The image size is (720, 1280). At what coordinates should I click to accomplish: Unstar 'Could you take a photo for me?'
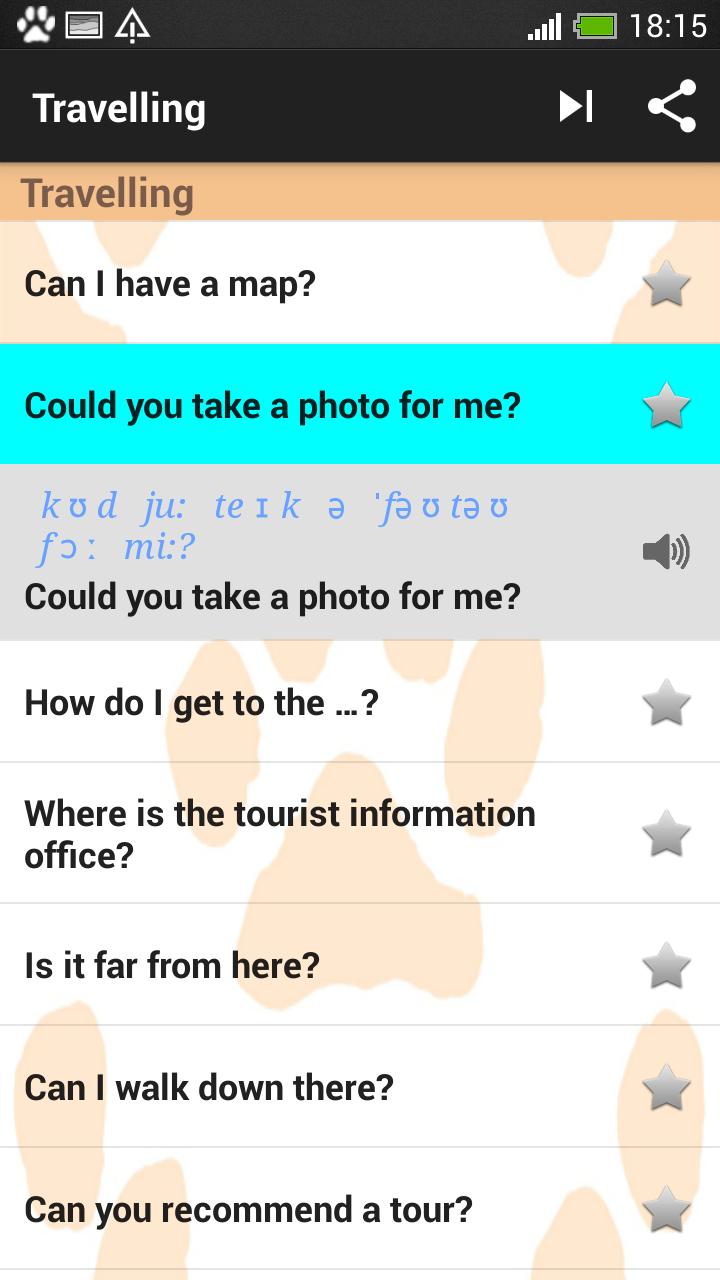coord(666,405)
